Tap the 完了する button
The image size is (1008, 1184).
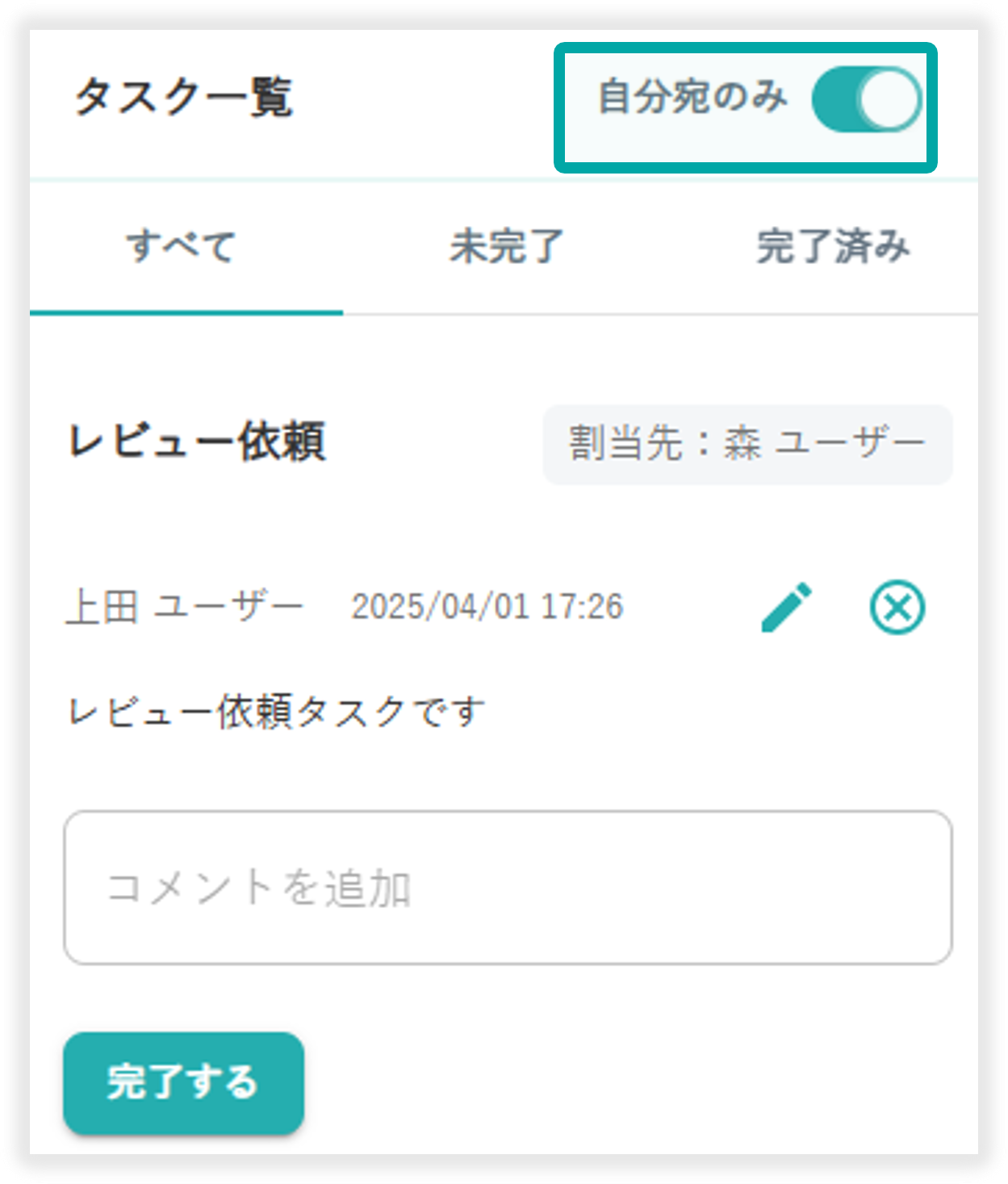[183, 1083]
